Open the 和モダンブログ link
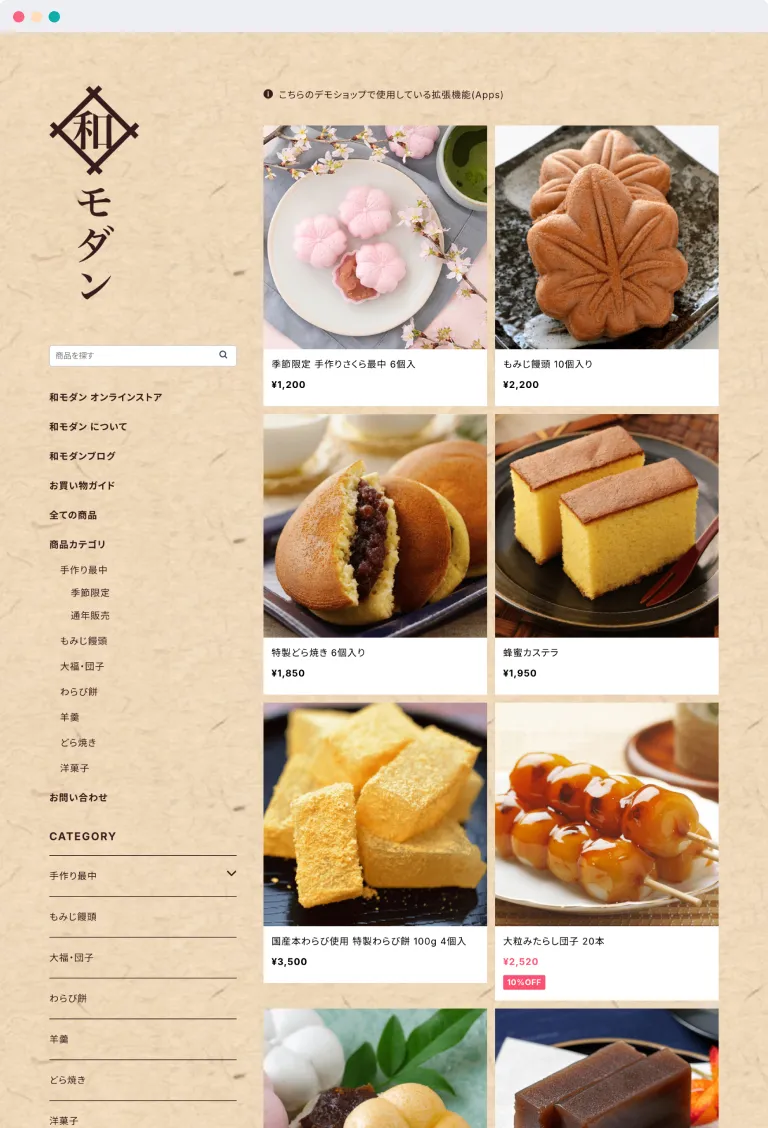The image size is (768, 1128). click(83, 456)
